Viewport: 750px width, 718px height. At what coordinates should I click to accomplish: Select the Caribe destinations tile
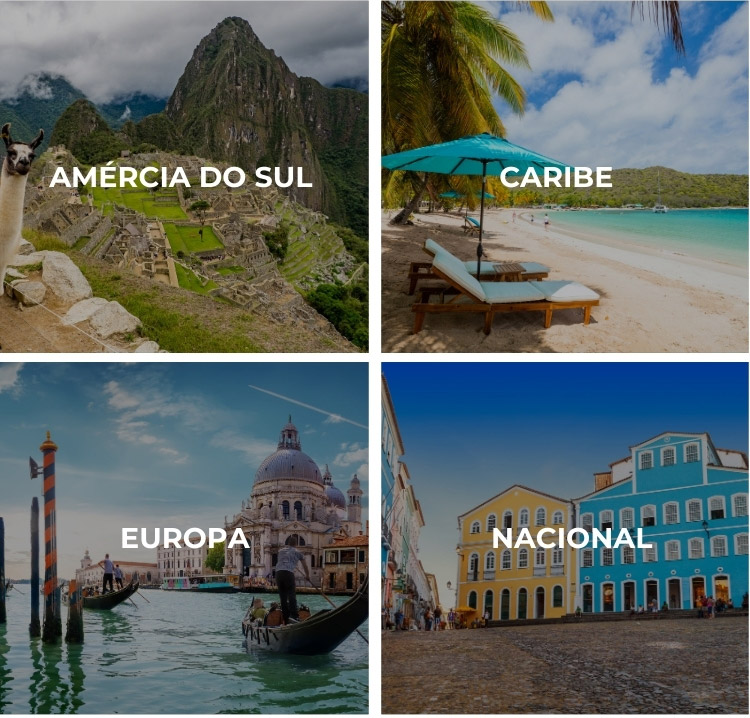564,177
